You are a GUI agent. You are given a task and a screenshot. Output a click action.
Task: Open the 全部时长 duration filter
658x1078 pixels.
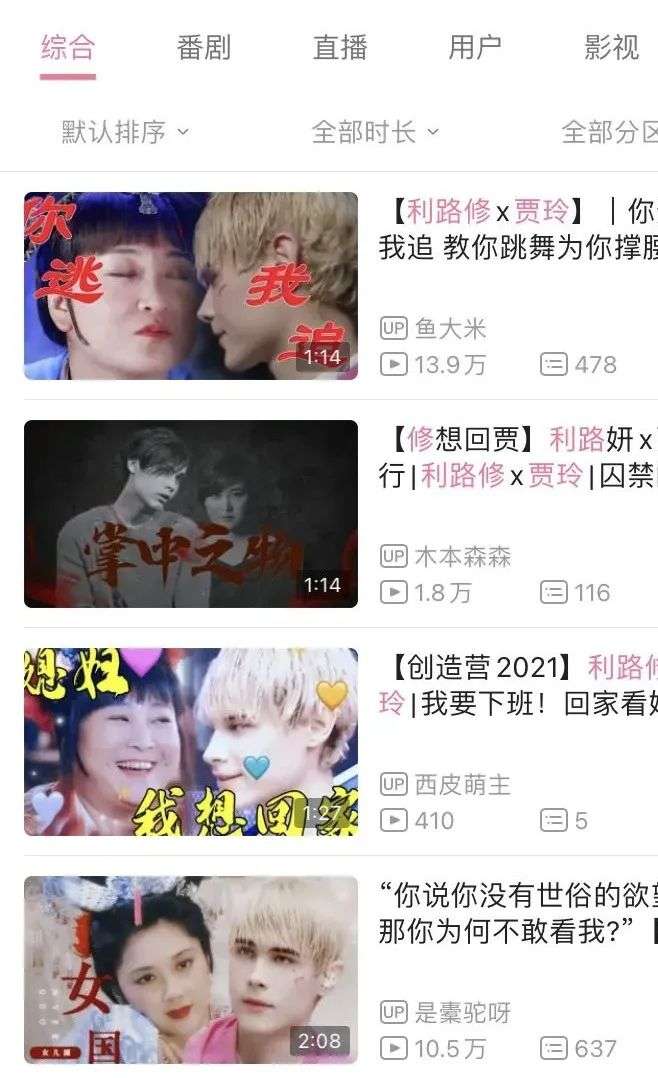pyautogui.click(x=375, y=131)
